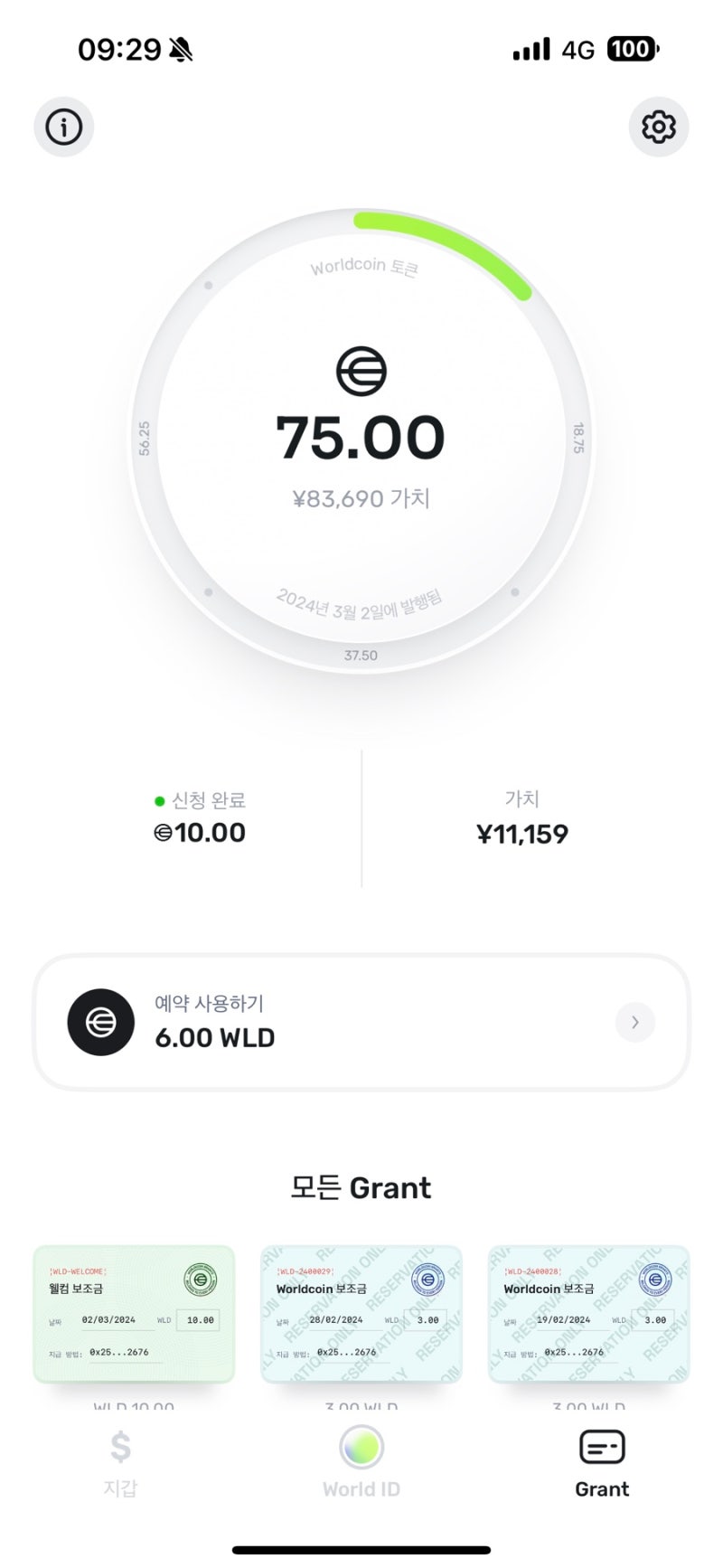
Task: Expand 예약 사용하기 via its chevron arrow
Action: tap(635, 1022)
